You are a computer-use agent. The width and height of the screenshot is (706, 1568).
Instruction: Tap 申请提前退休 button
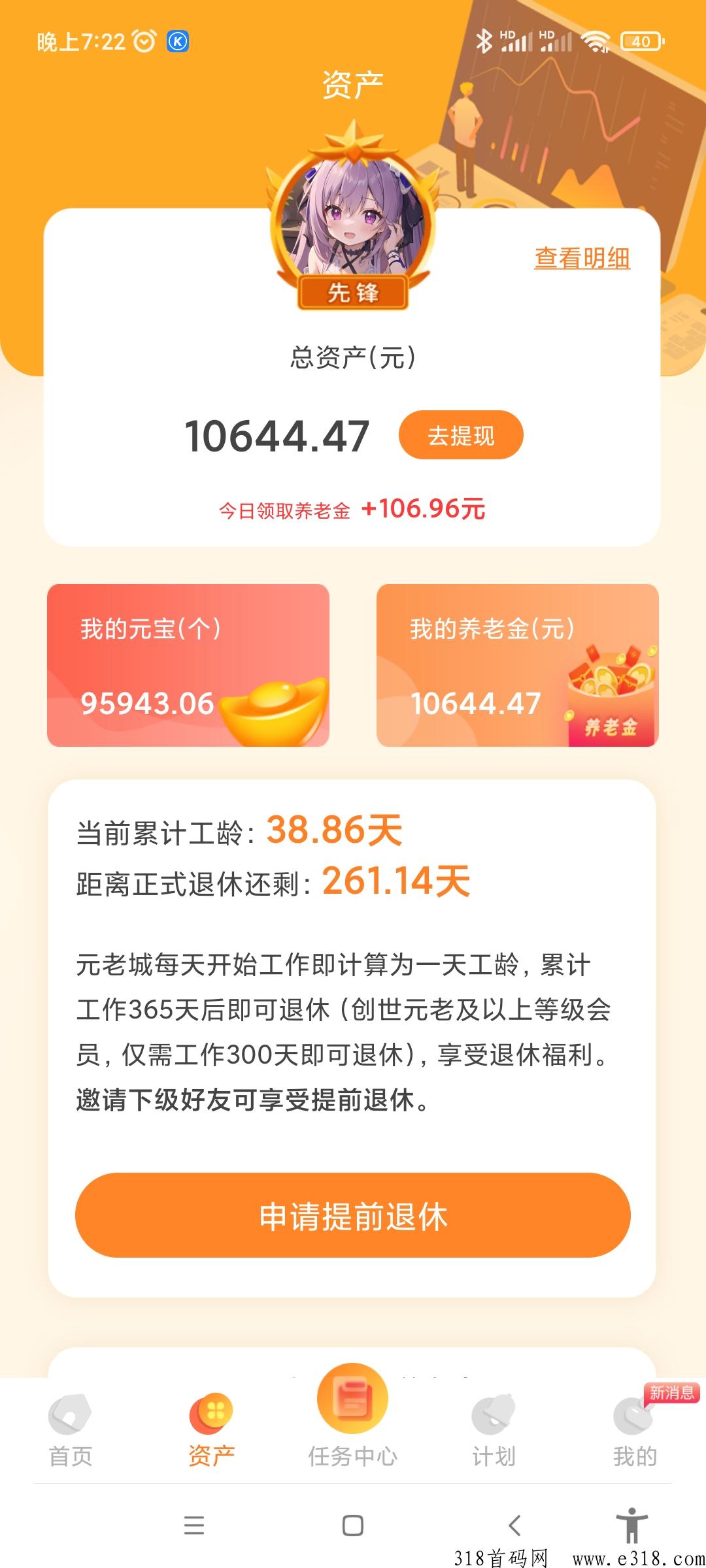click(x=353, y=1216)
